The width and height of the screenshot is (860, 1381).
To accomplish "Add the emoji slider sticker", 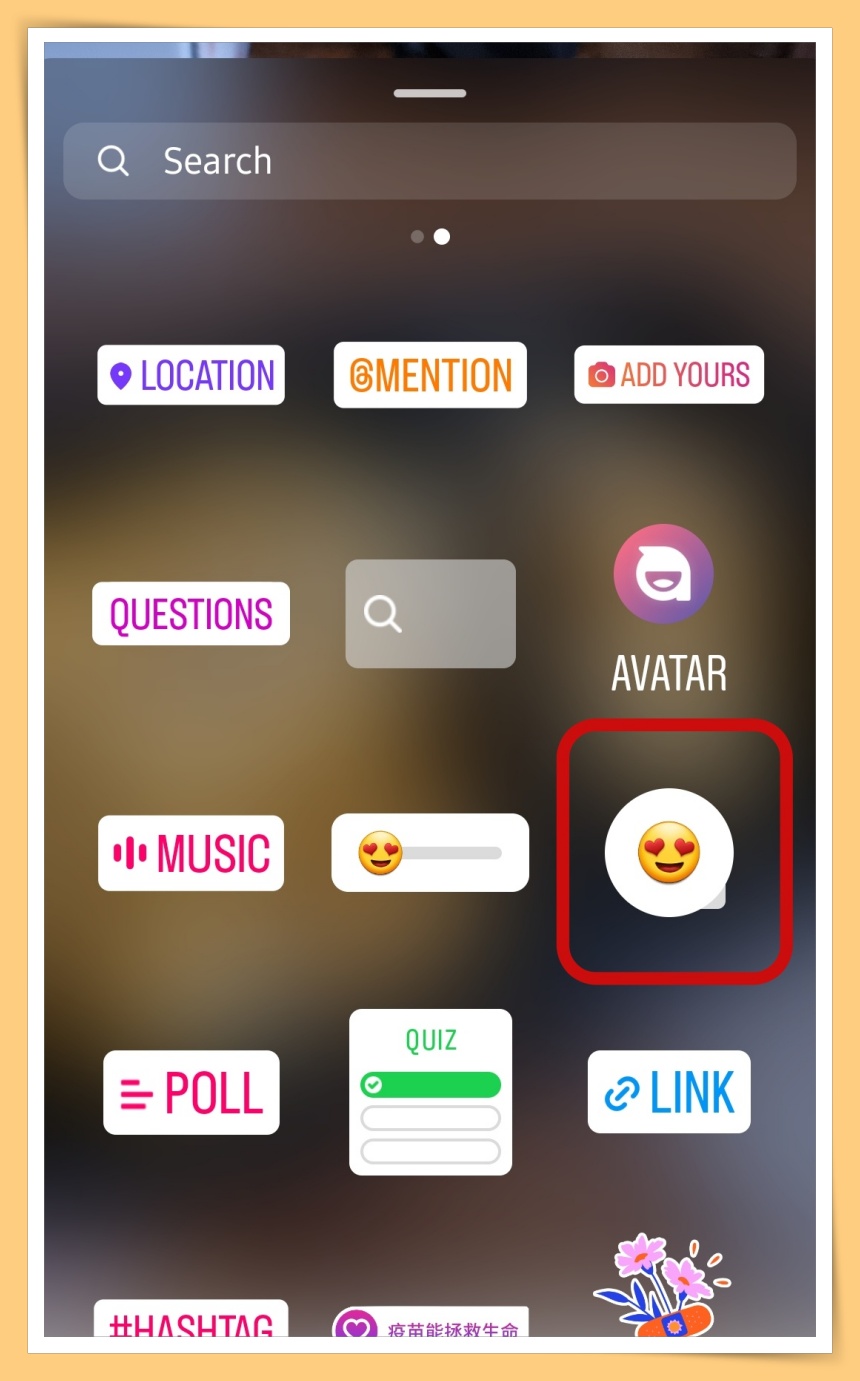I will pos(430,853).
